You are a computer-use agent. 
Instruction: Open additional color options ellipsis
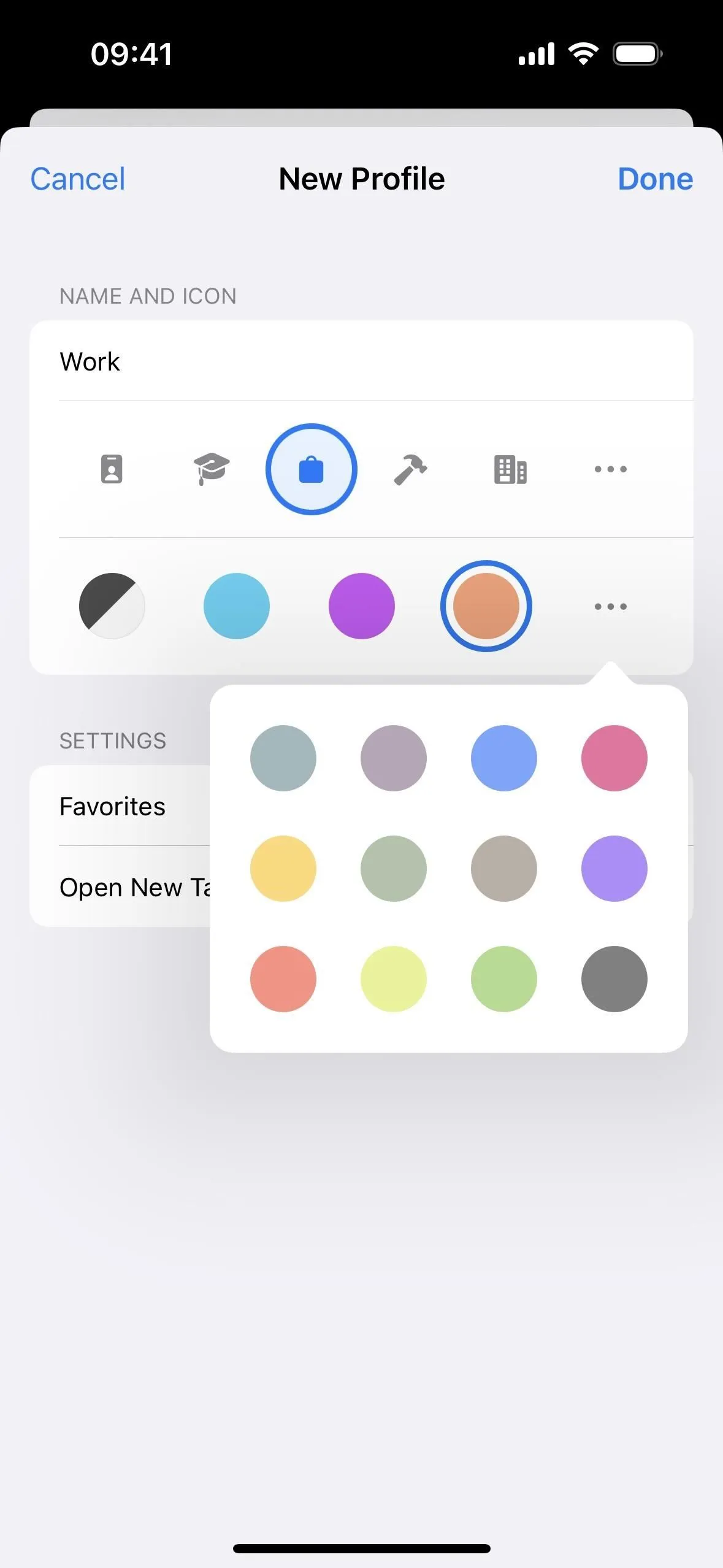pos(611,606)
